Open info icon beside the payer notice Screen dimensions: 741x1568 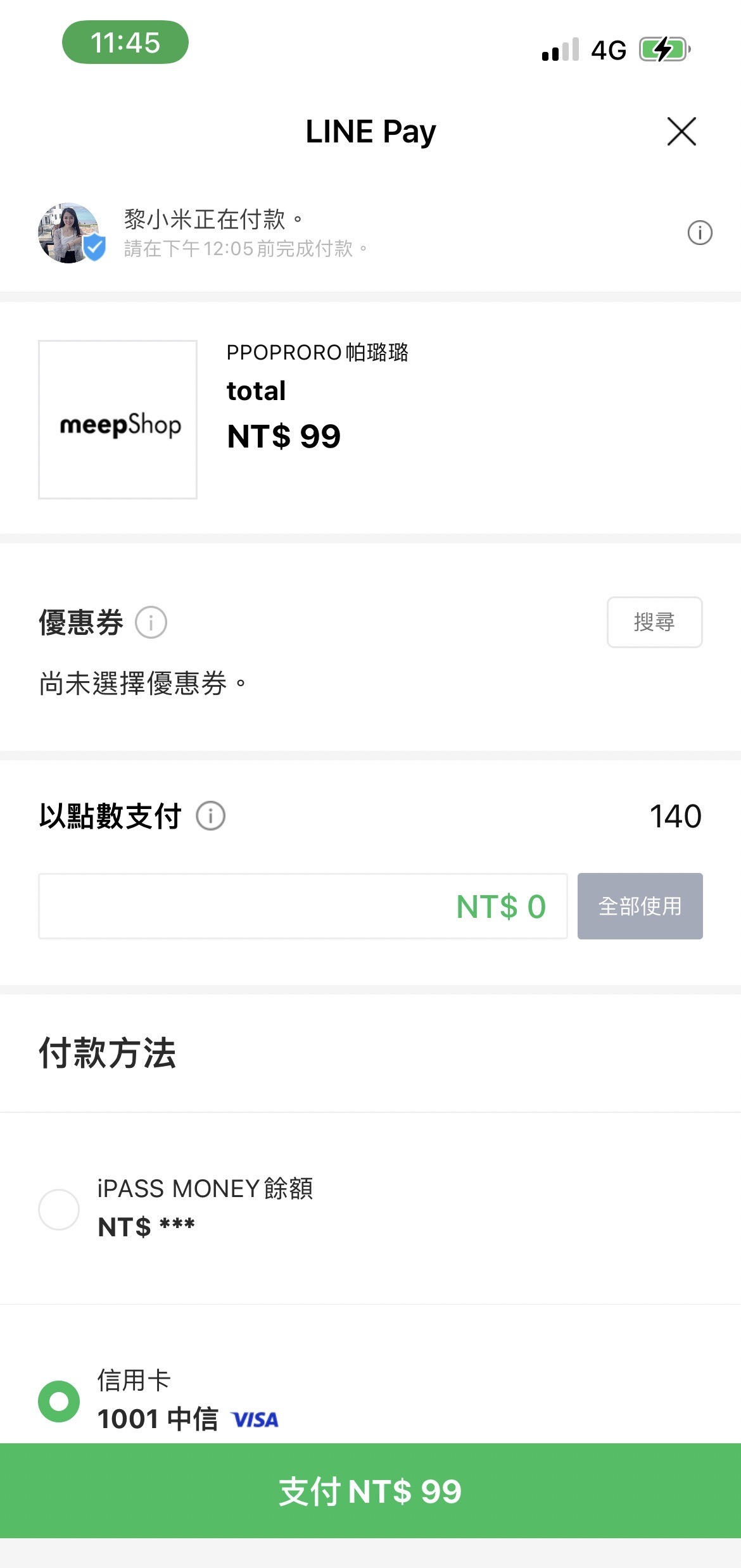700,233
